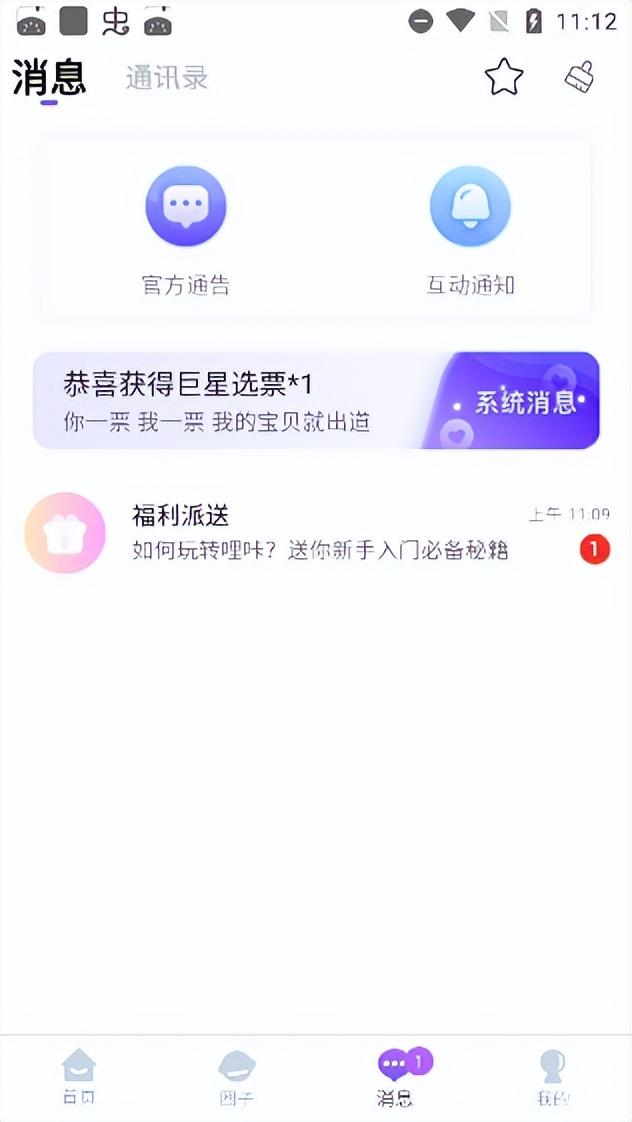Open the 我的 profile tab
Screen dimensions: 632x1122
[x=552, y=1077]
